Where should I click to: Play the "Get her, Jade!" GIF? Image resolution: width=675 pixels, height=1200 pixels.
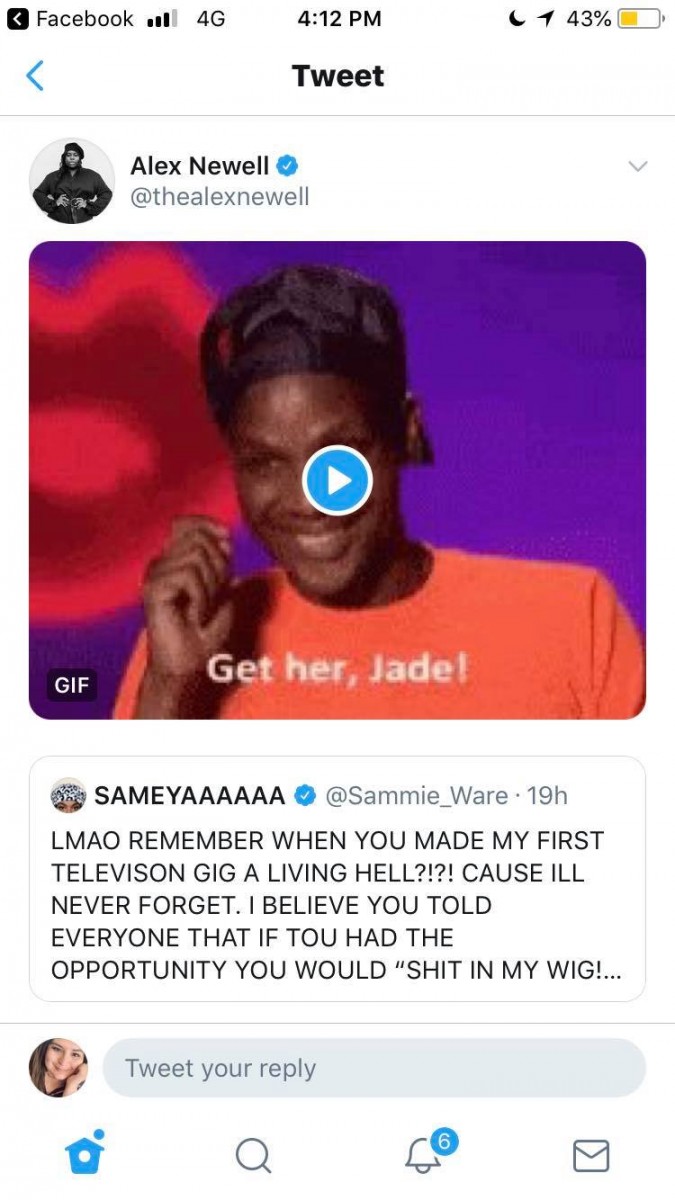(337, 480)
